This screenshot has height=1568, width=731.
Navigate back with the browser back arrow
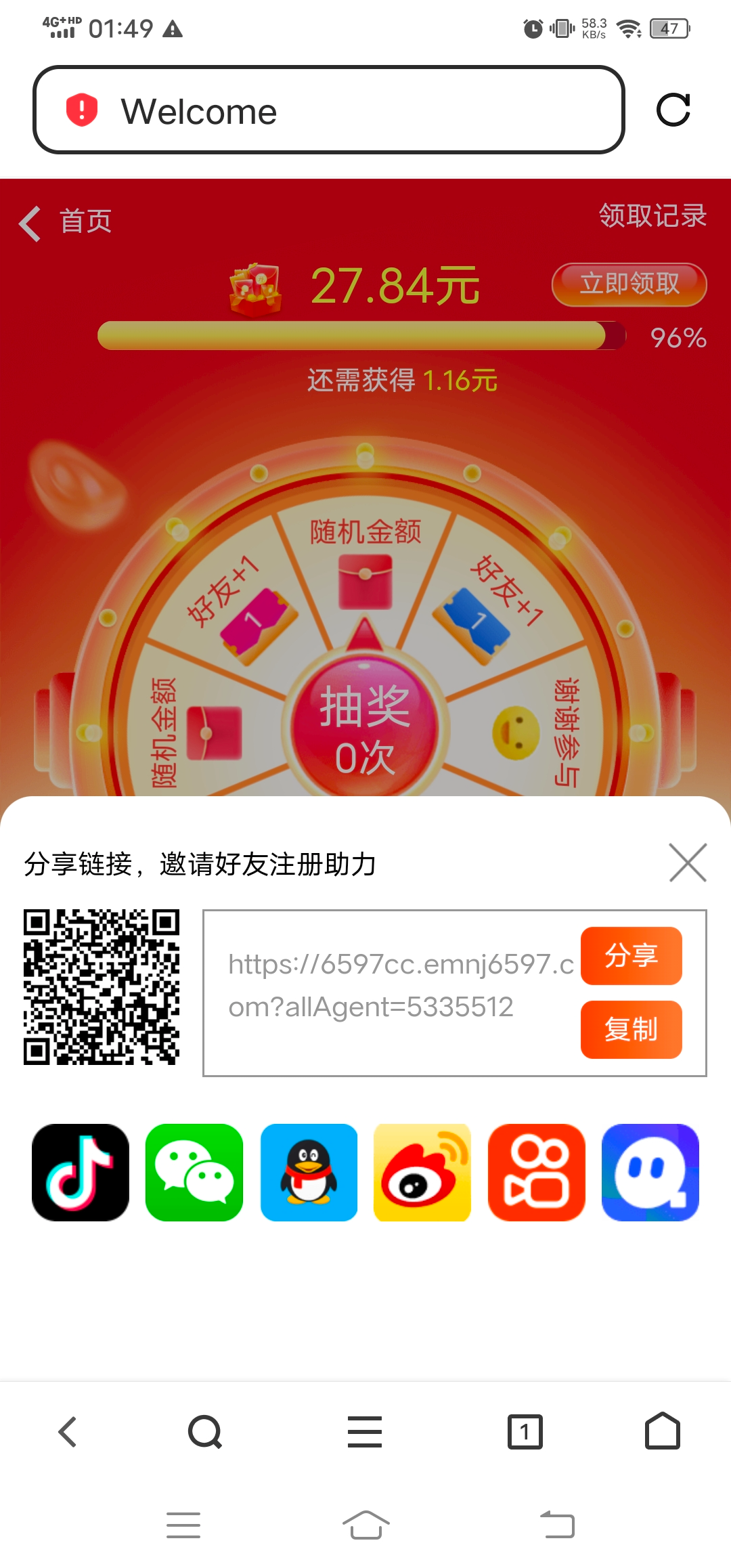click(x=67, y=1432)
